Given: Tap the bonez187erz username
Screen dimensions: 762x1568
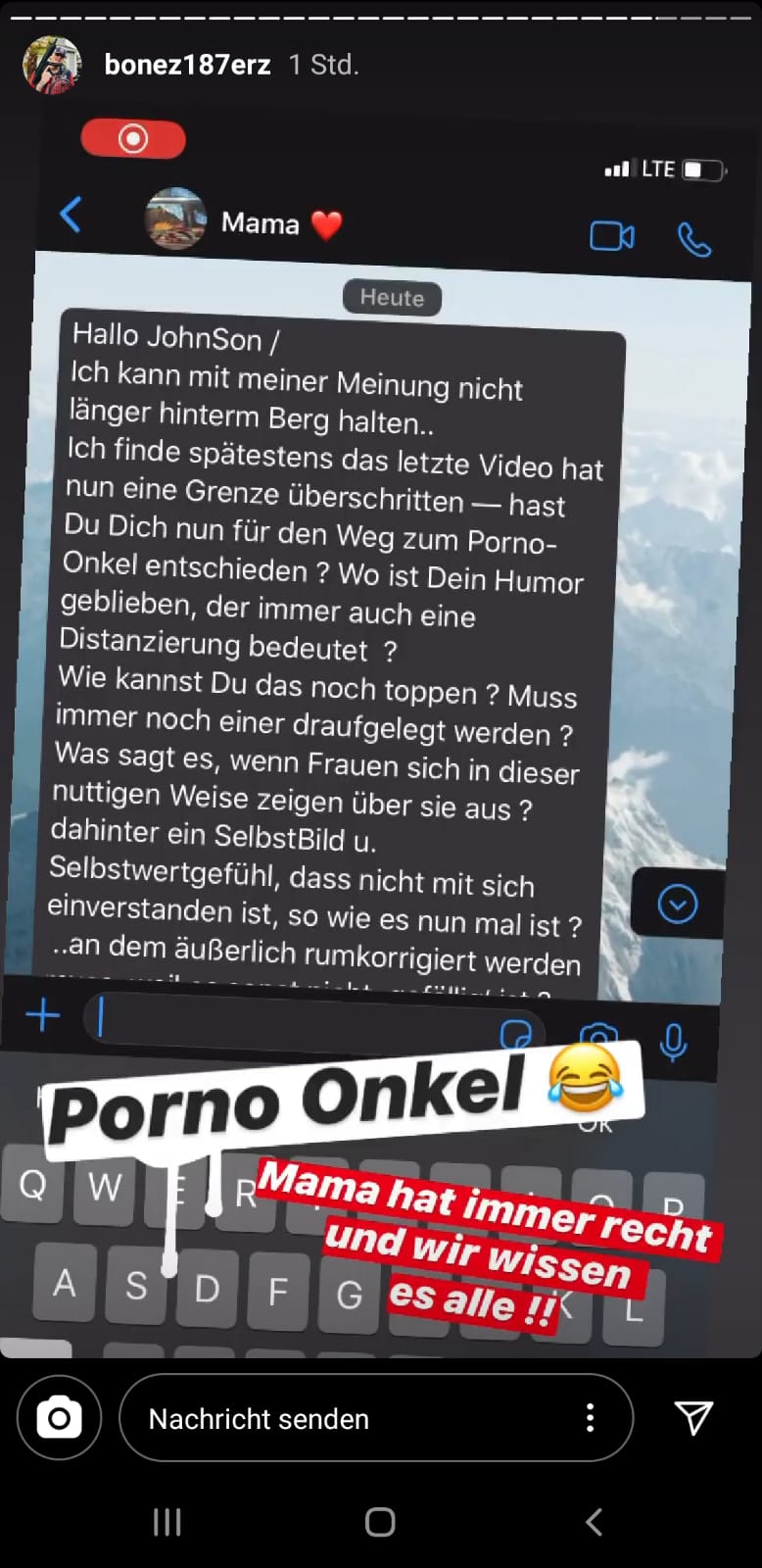Looking at the screenshot, I should (187, 65).
